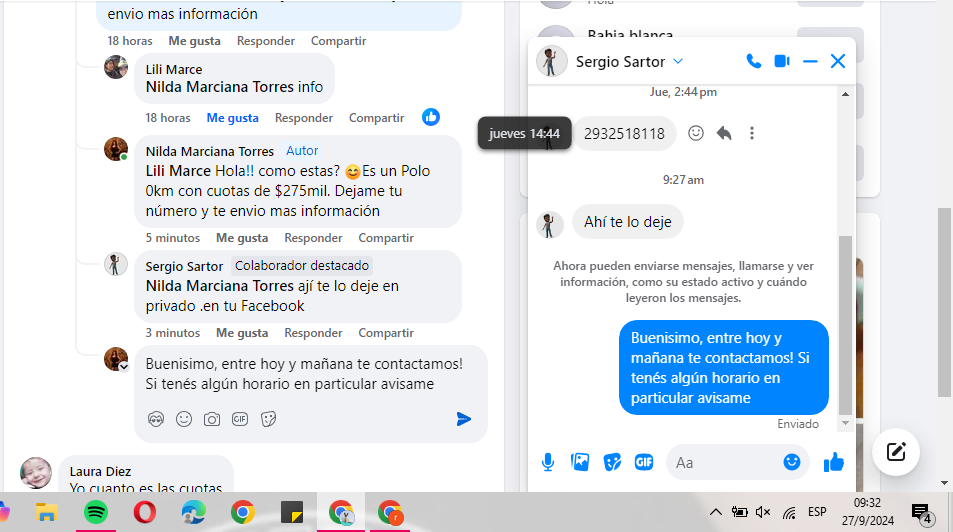953x532 pixels.
Task: Send the comment reply with arrow icon
Action: click(464, 419)
